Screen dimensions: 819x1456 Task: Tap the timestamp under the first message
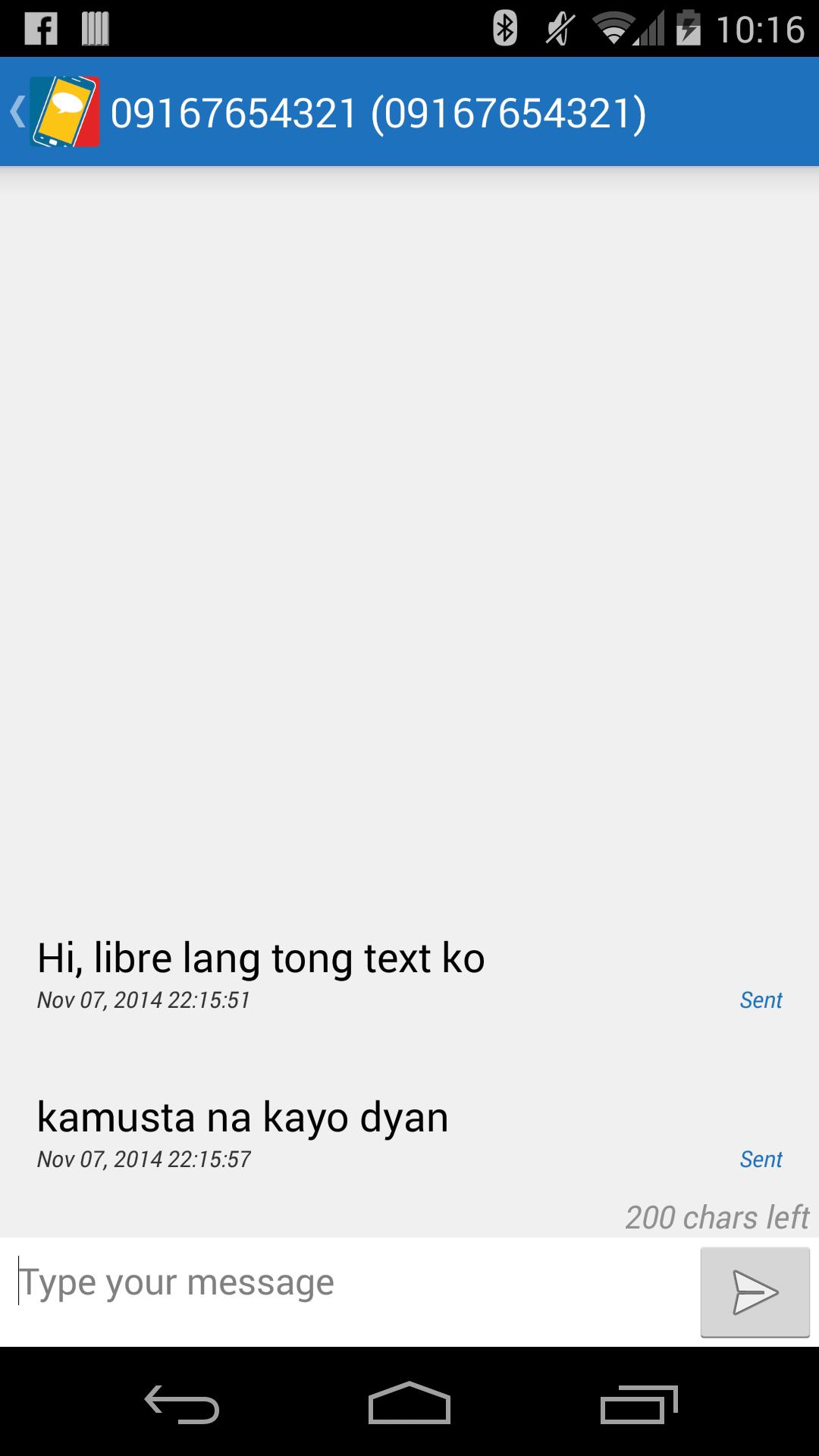[x=144, y=1001]
